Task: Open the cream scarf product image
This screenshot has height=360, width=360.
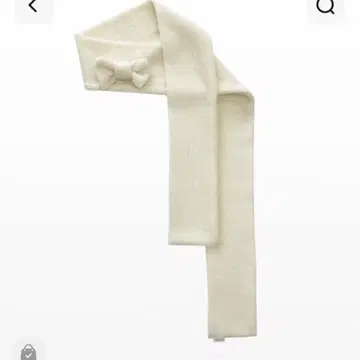Action: click(x=167, y=170)
